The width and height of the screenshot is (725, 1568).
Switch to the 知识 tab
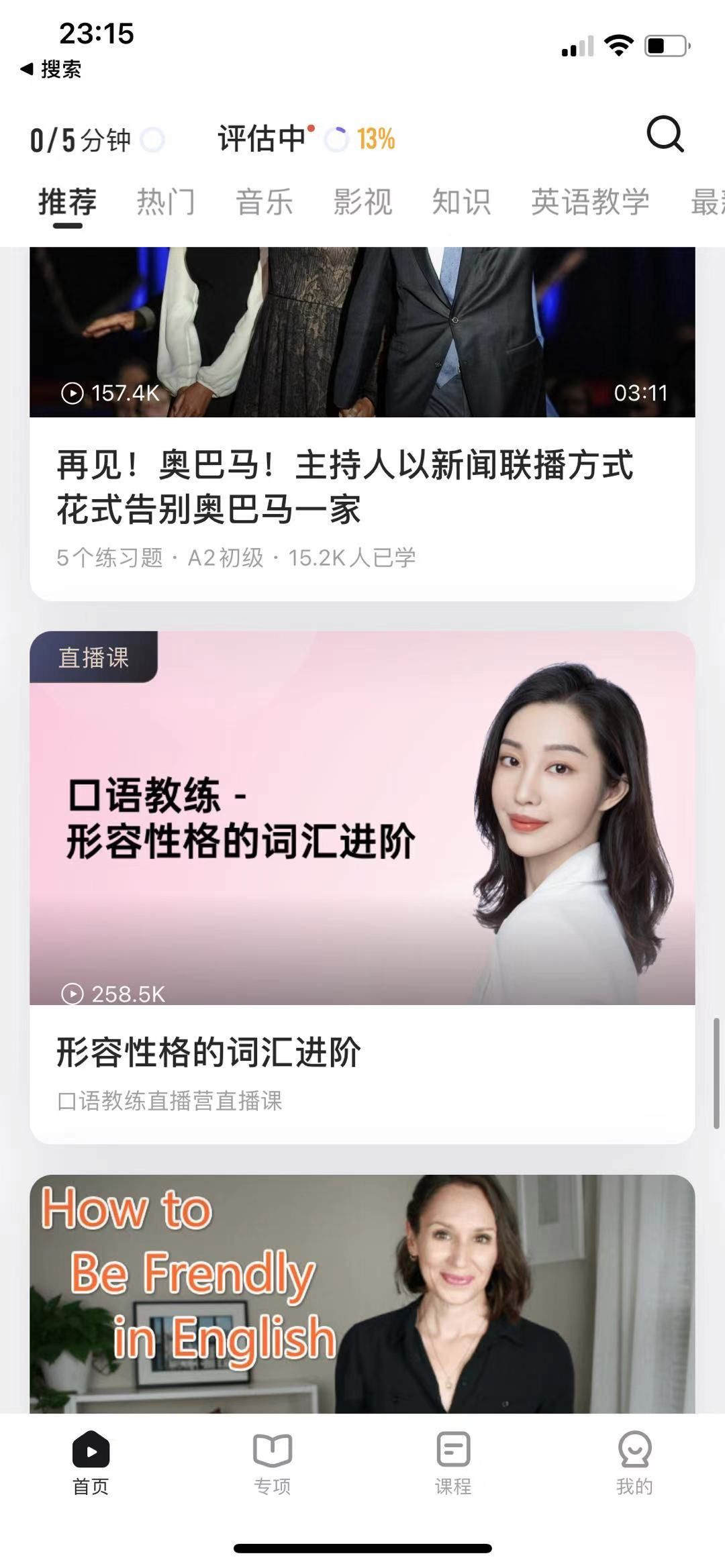click(461, 202)
